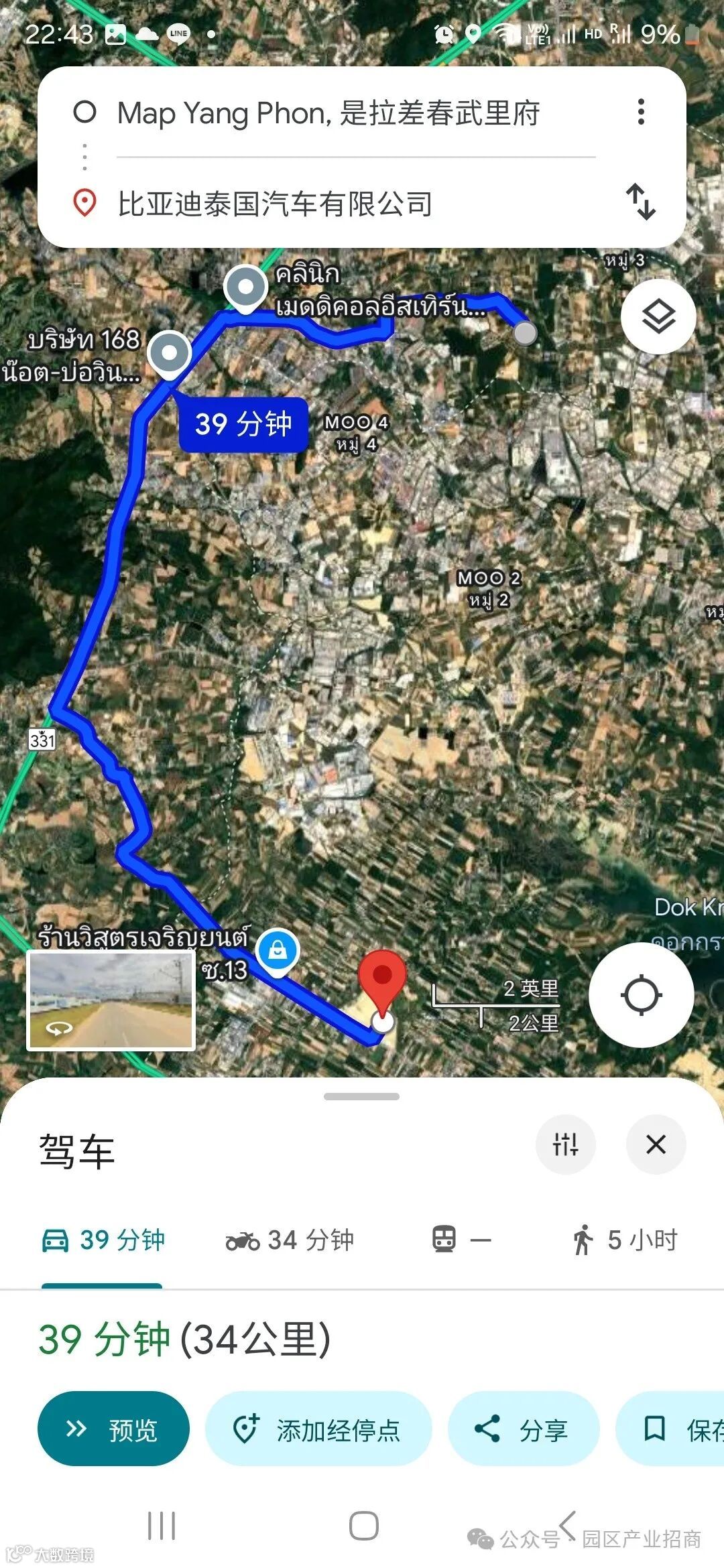Open recent apps from navigation bar
Screen dimensions: 724x1568
click(162, 1526)
